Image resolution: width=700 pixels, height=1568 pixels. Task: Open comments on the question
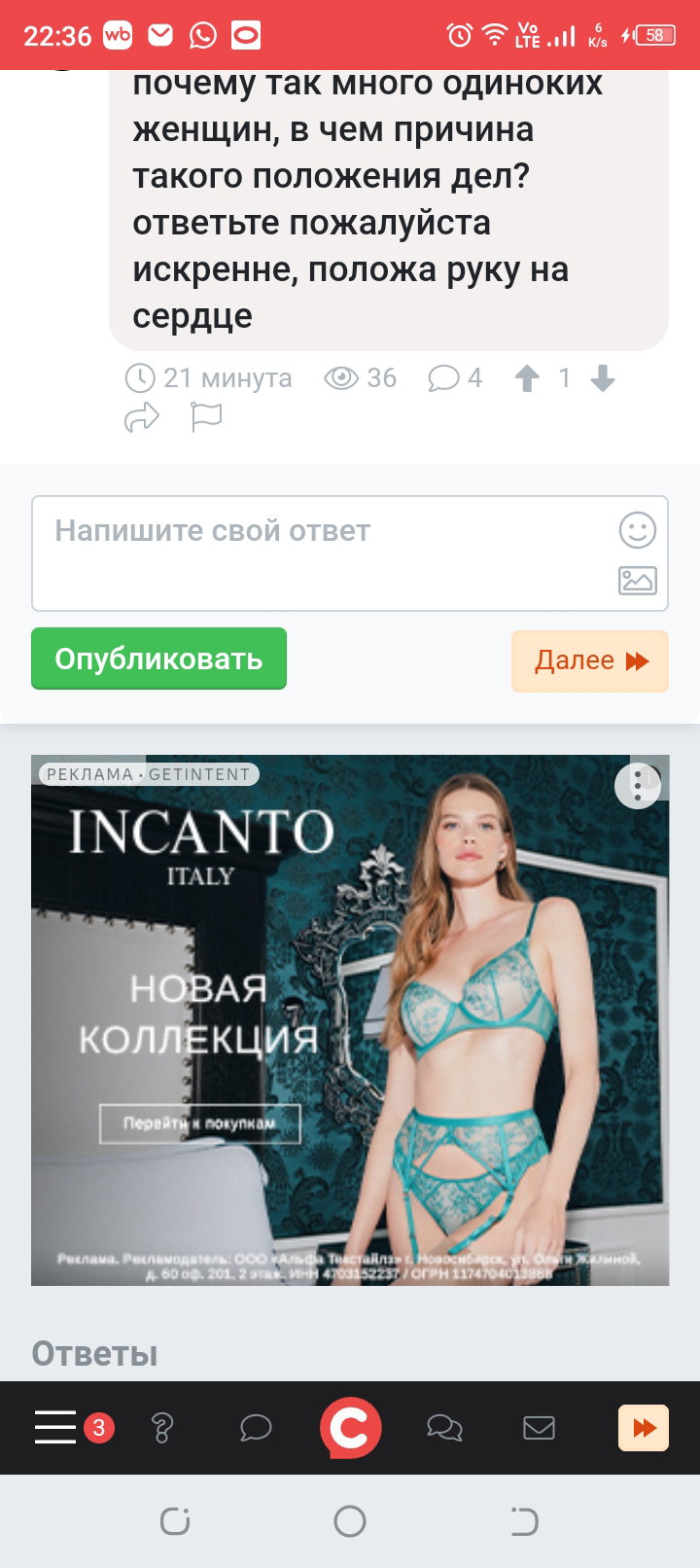pyautogui.click(x=455, y=377)
